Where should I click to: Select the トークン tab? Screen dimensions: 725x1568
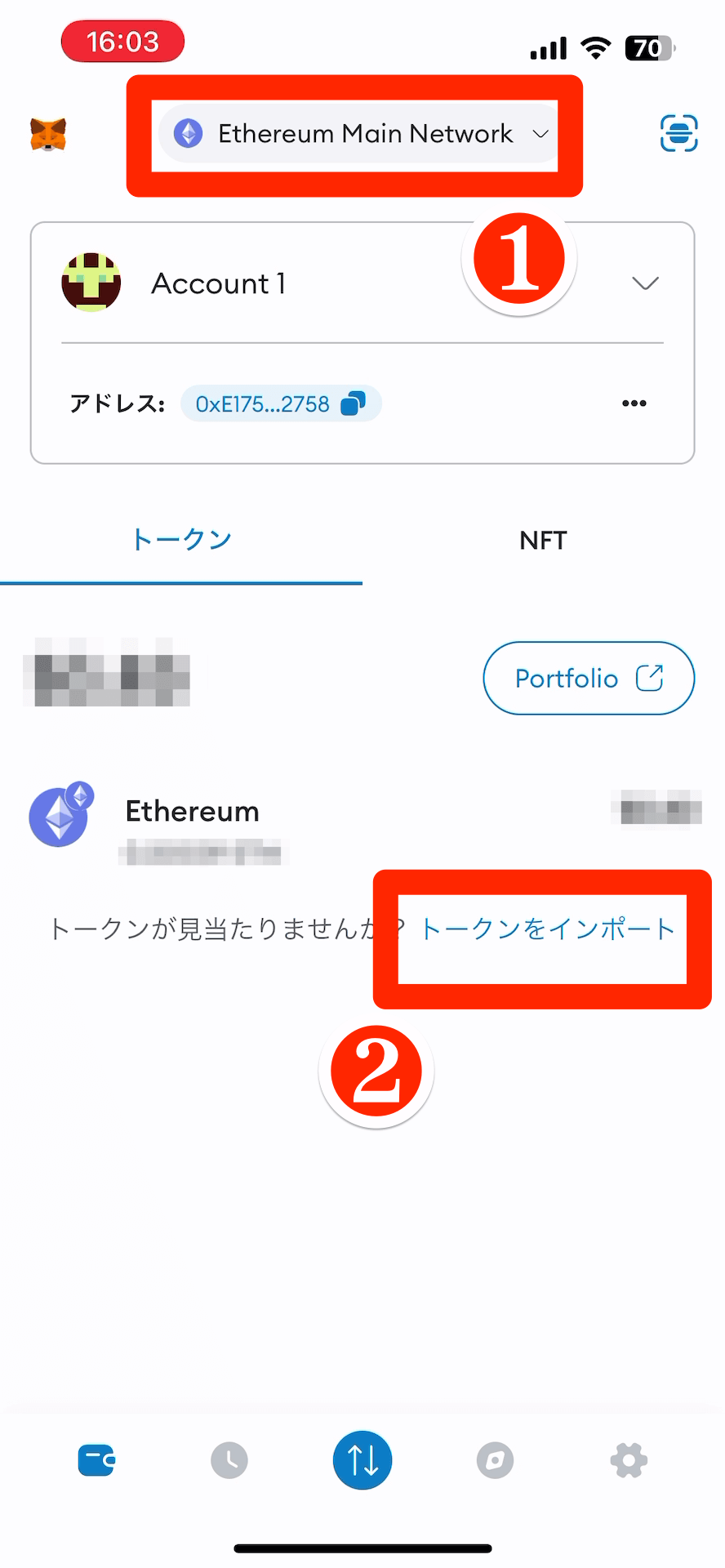[x=181, y=540]
